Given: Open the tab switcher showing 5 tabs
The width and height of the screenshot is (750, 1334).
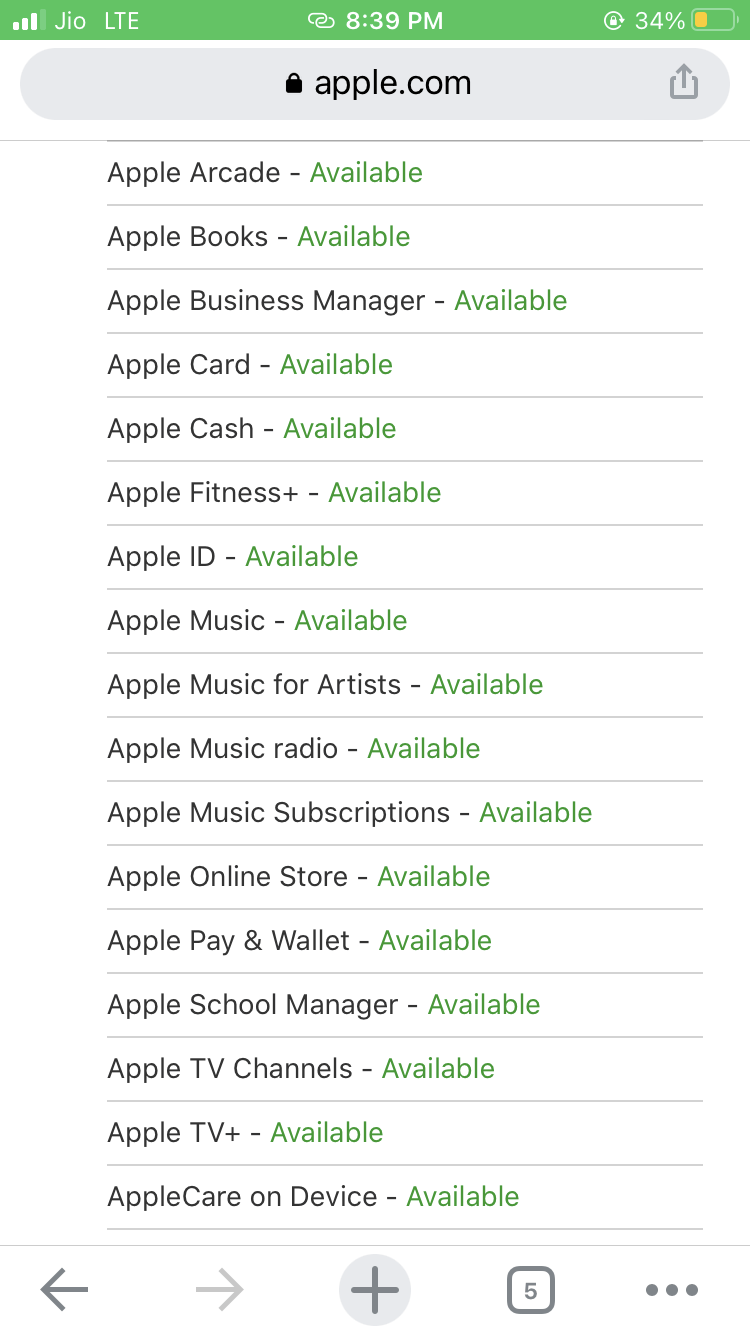Looking at the screenshot, I should click(x=530, y=1289).
